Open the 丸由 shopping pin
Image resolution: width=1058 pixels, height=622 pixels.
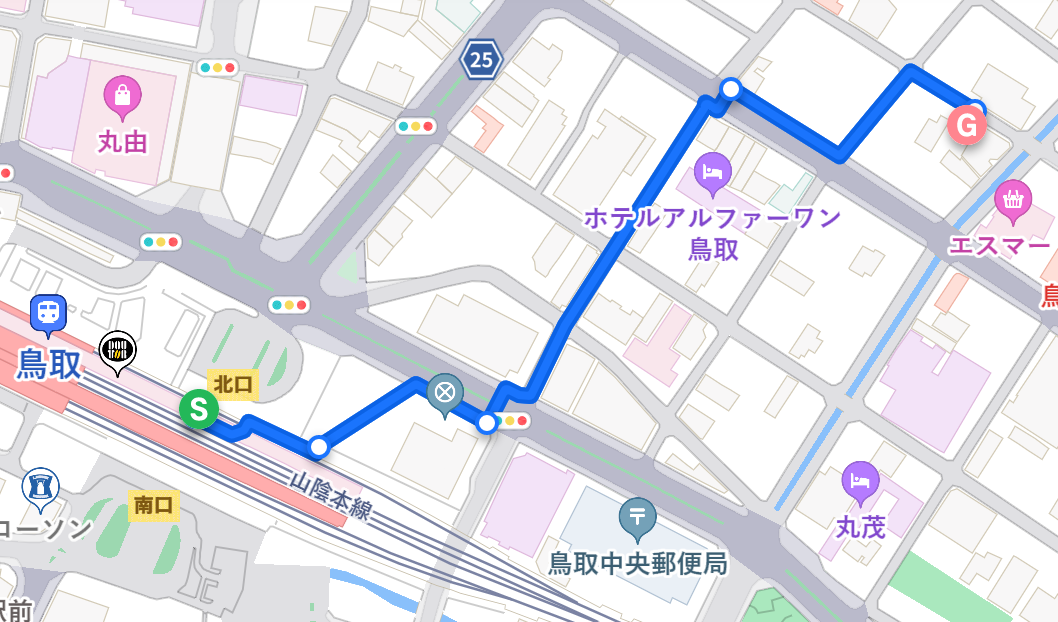point(122,96)
